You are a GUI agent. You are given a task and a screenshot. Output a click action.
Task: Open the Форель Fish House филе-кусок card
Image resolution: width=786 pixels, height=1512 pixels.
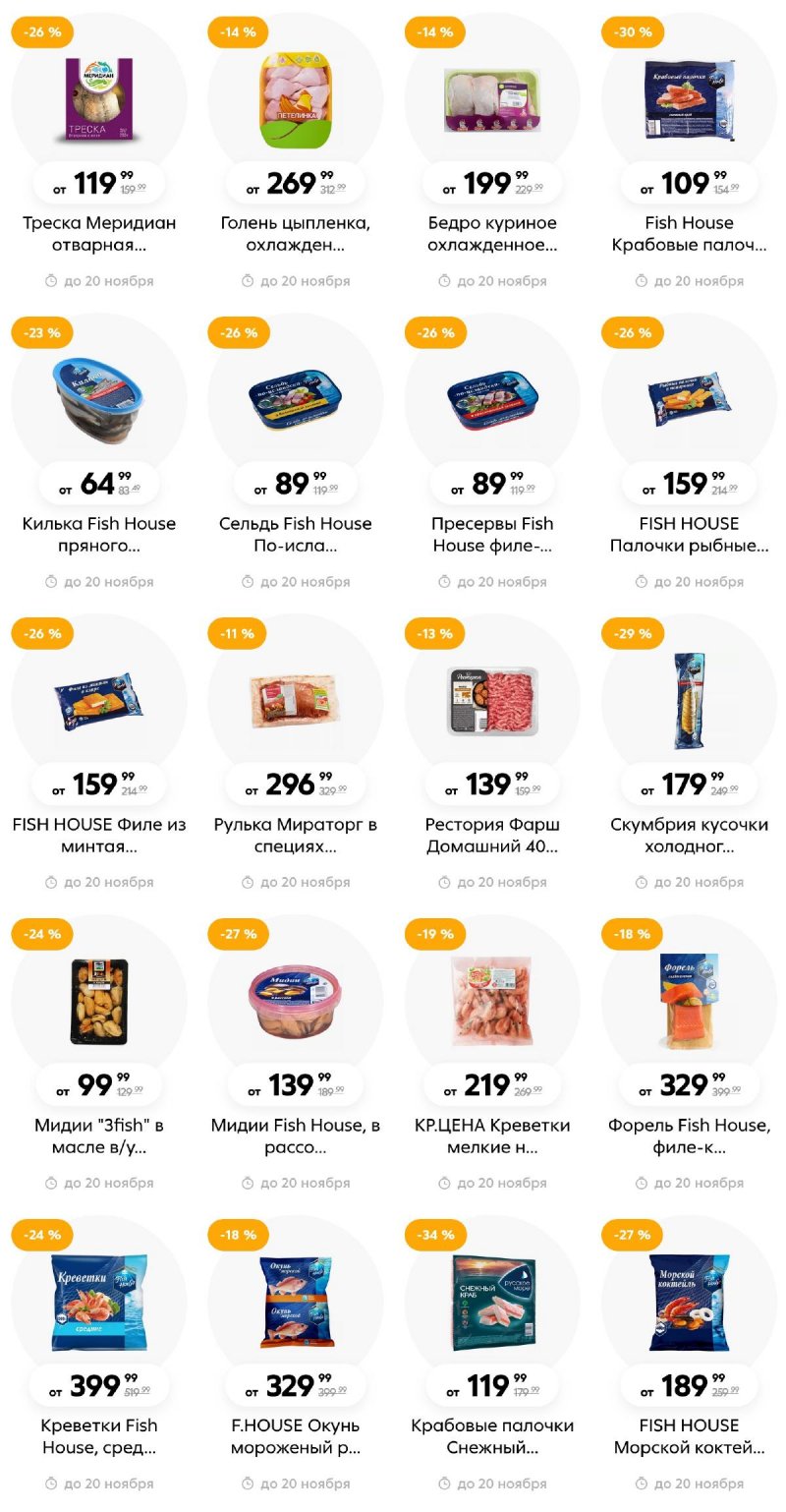[689, 1002]
